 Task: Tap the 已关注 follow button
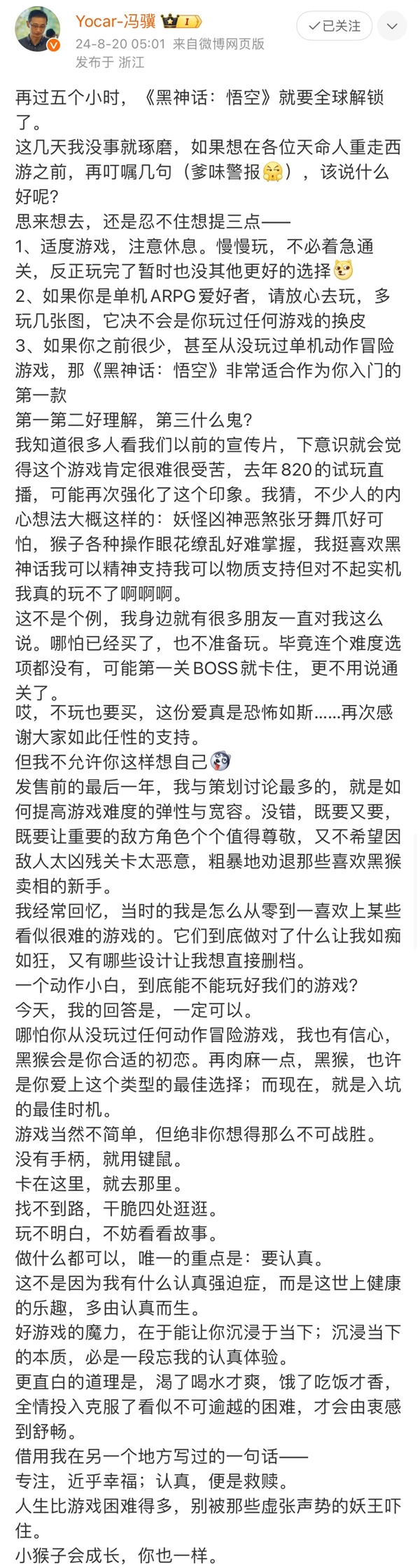(x=333, y=27)
